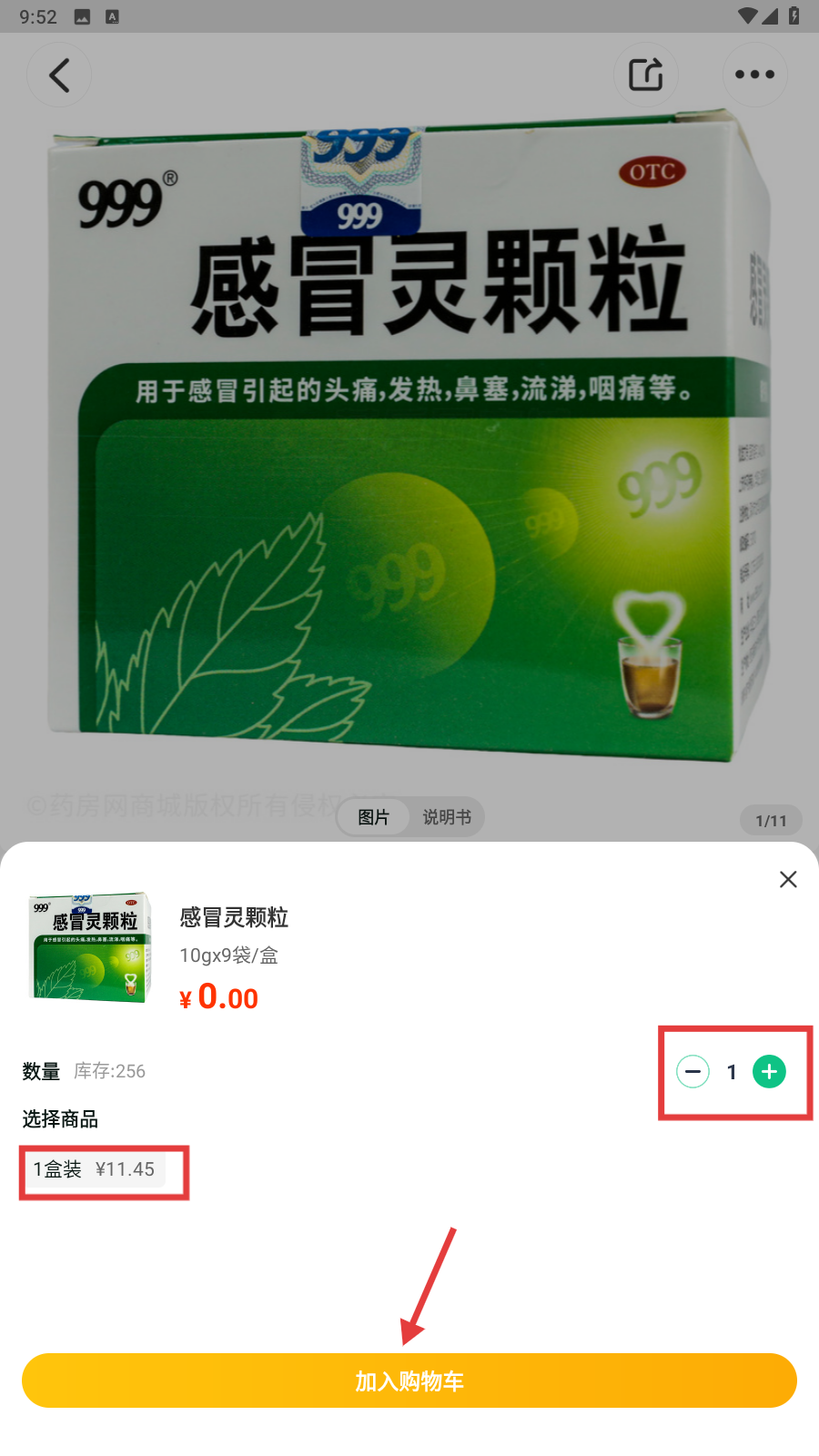
Task: Tap 加入购物车 to add to cart
Action: (409, 1380)
